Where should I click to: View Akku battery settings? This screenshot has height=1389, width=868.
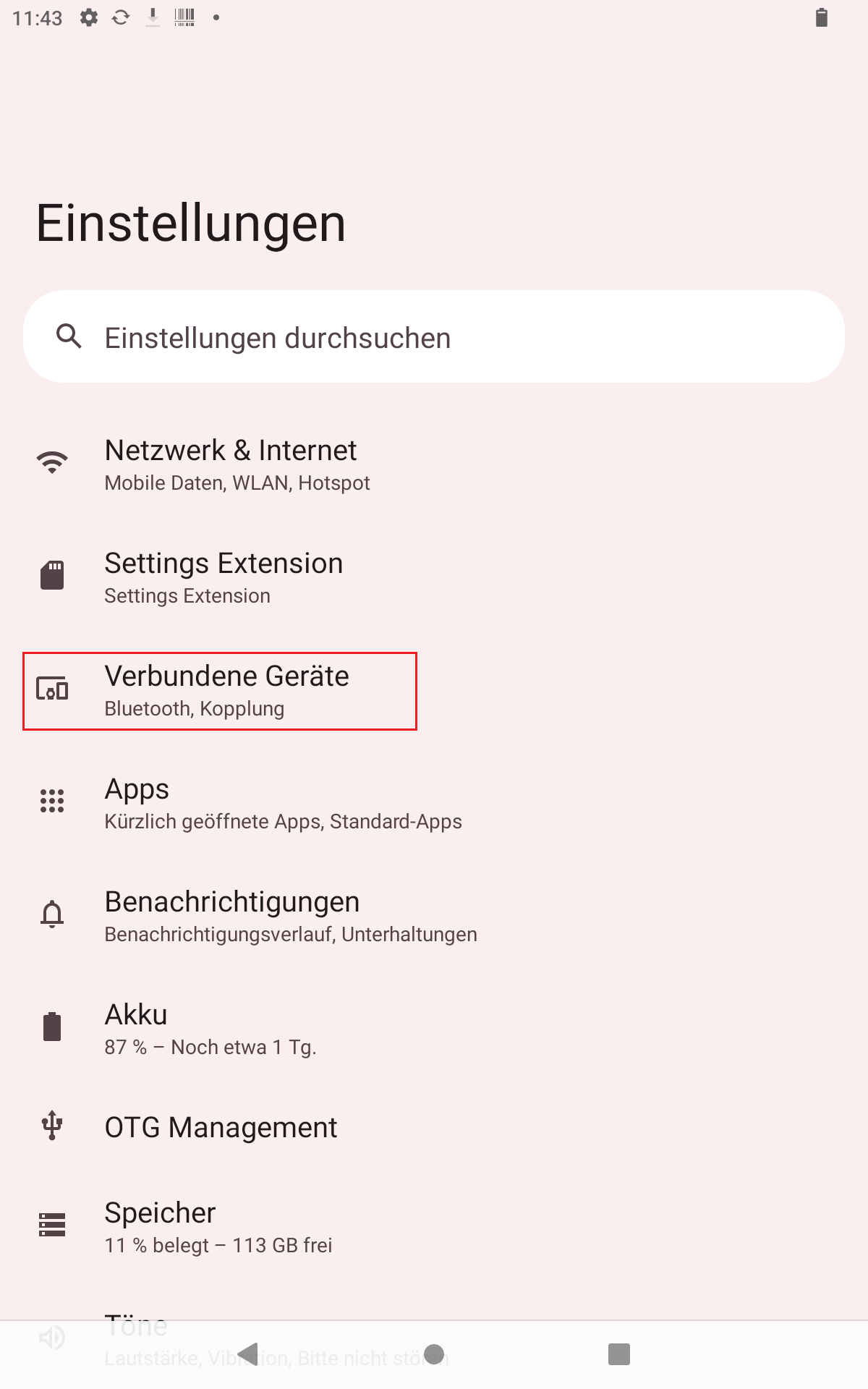point(210,1029)
